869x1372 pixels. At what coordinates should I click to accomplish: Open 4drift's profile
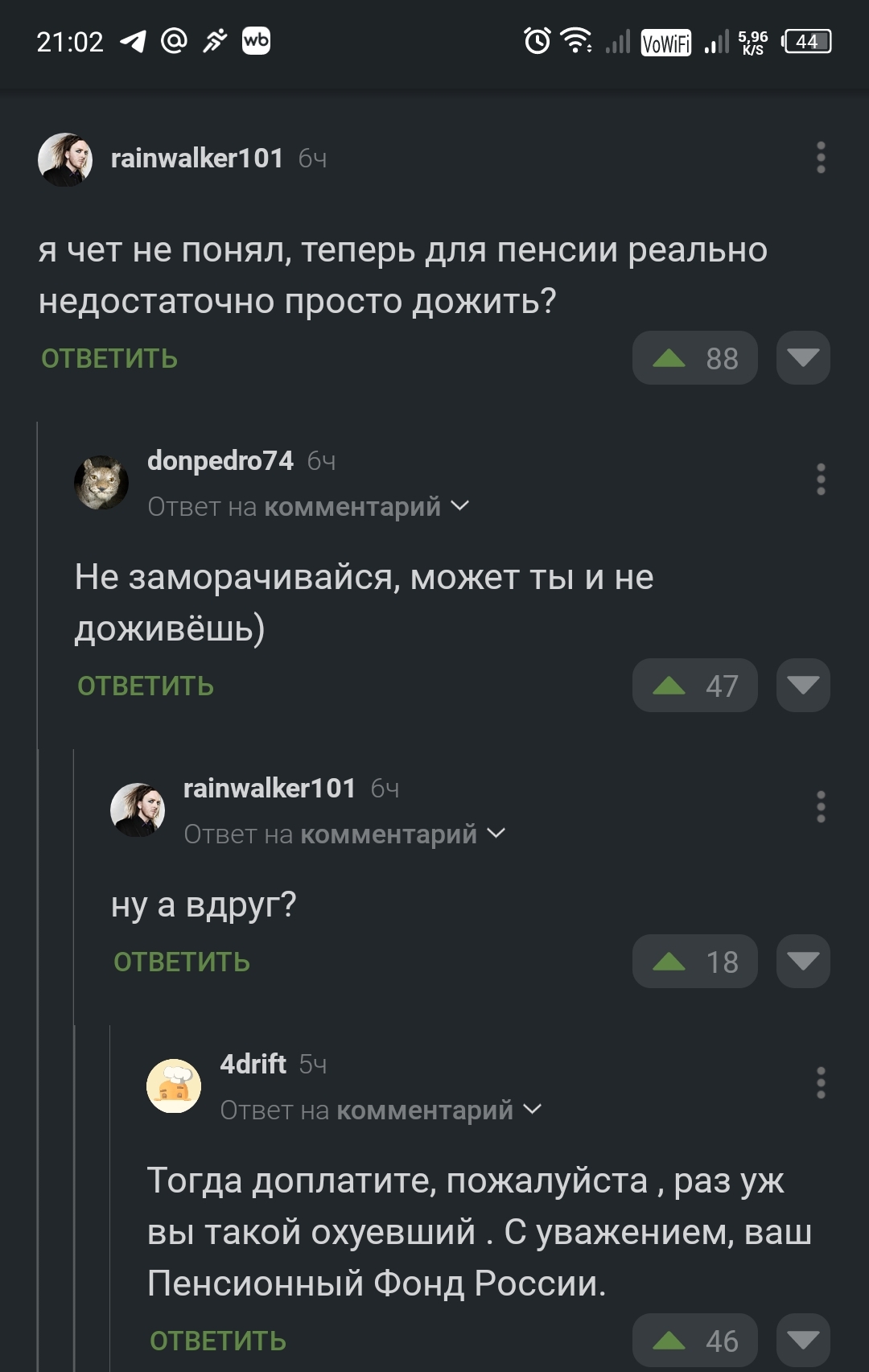click(253, 1064)
